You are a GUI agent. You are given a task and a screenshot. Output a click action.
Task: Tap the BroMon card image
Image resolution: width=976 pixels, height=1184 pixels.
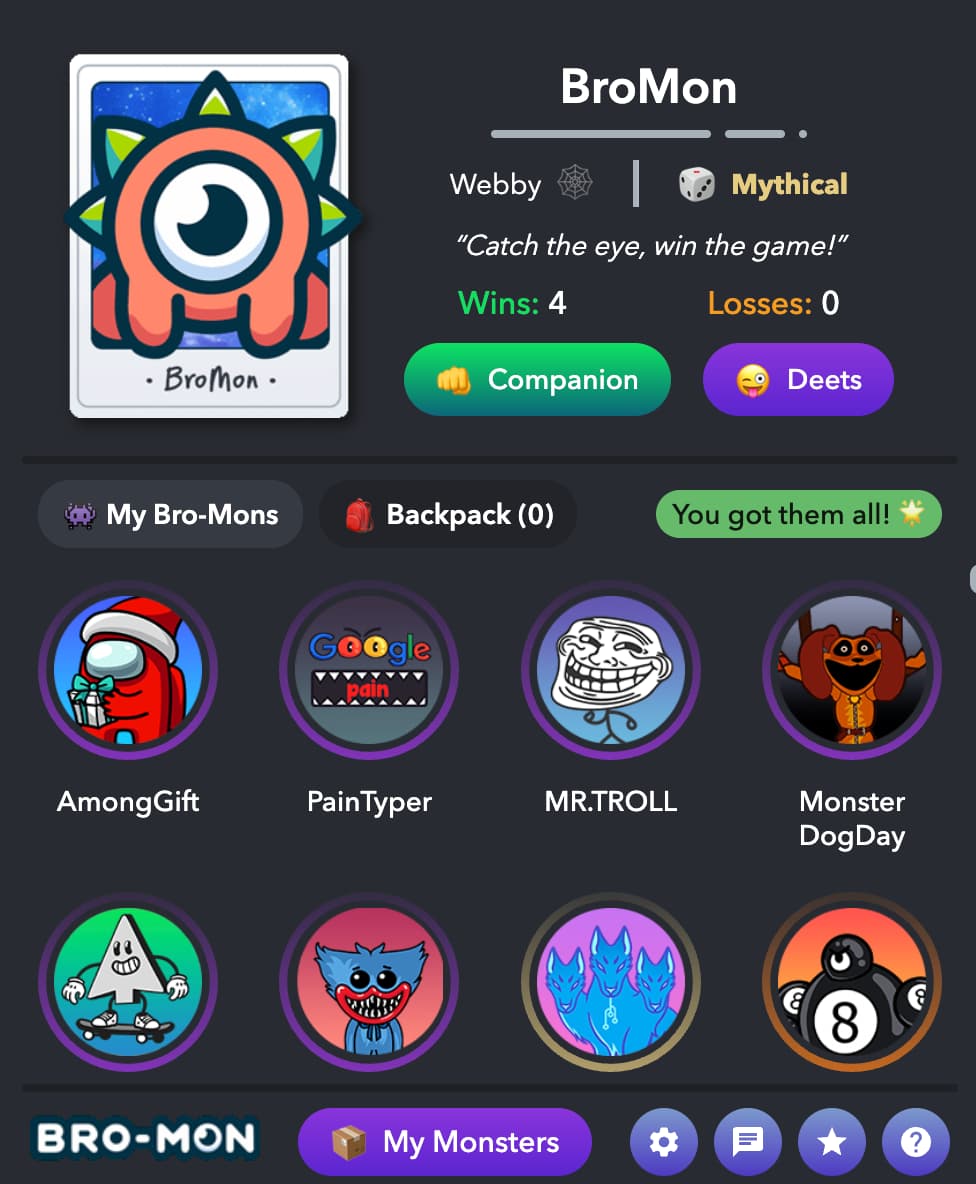pyautogui.click(x=209, y=236)
